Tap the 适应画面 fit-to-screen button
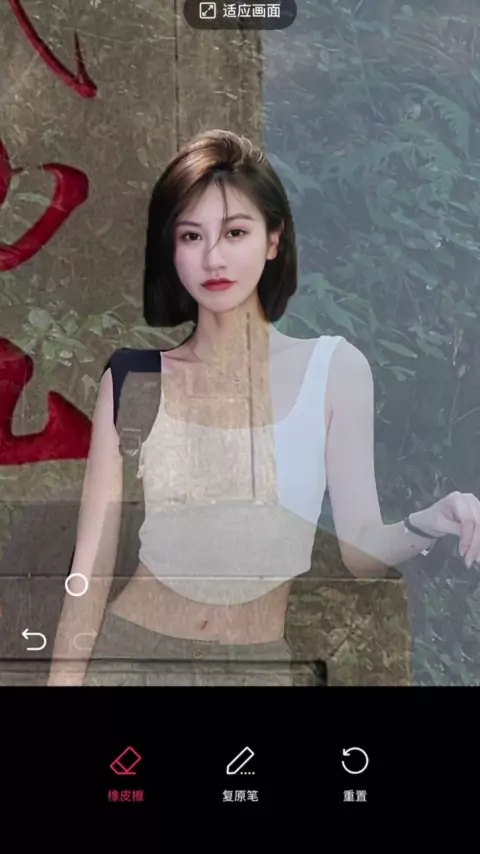Viewport: 480px width, 854px height. tap(240, 11)
